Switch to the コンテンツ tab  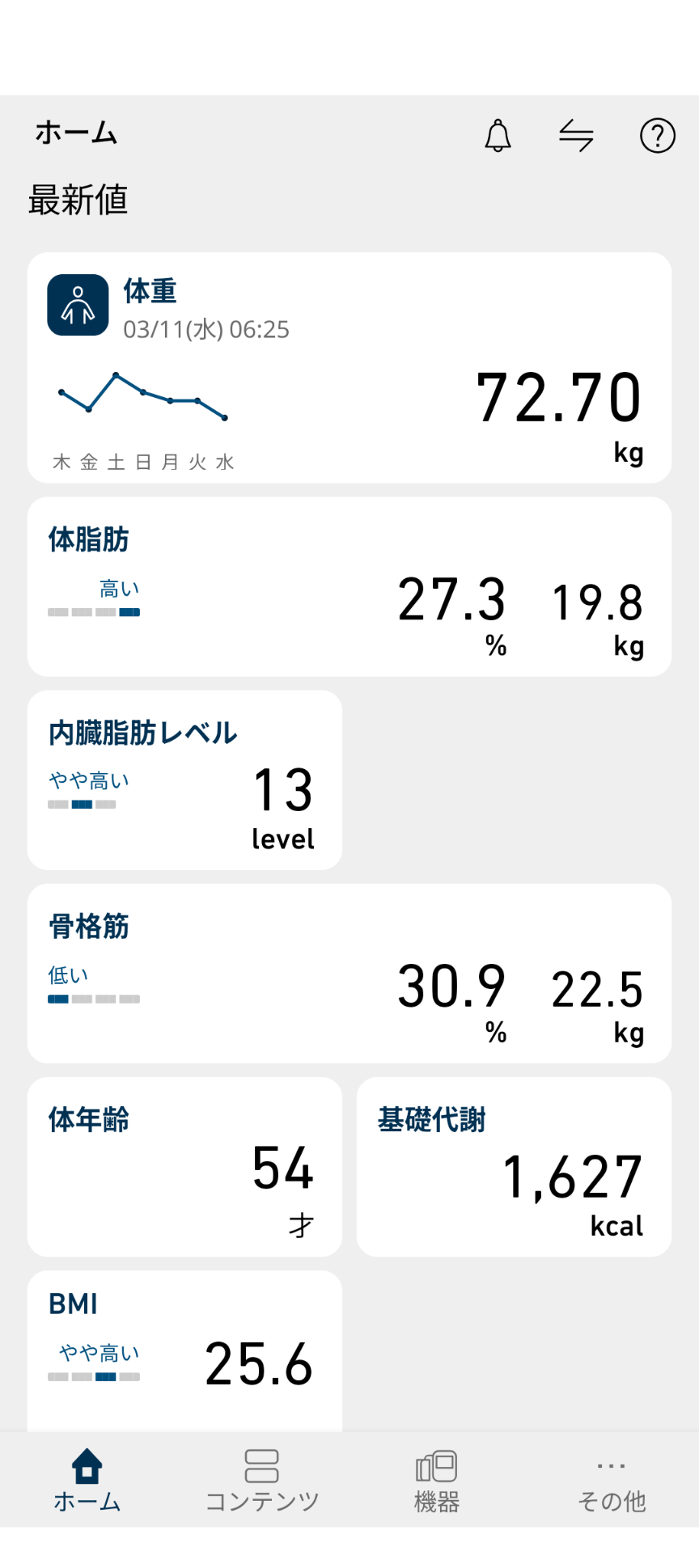262,1480
